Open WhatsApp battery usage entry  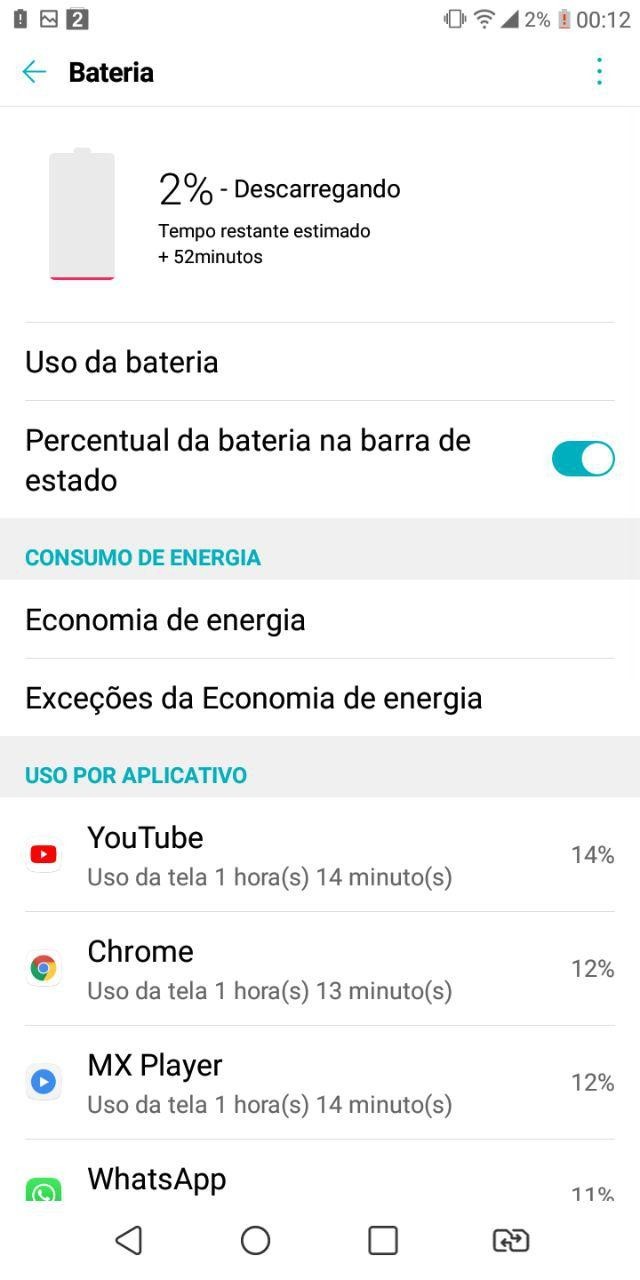click(x=320, y=1171)
